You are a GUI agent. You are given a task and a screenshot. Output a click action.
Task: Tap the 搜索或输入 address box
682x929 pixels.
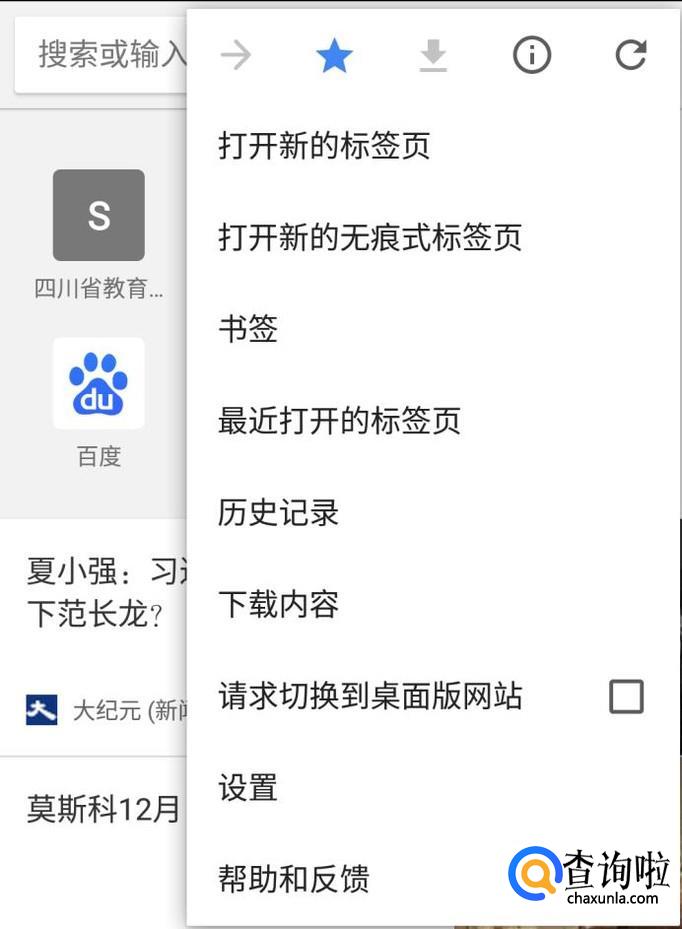pos(101,55)
